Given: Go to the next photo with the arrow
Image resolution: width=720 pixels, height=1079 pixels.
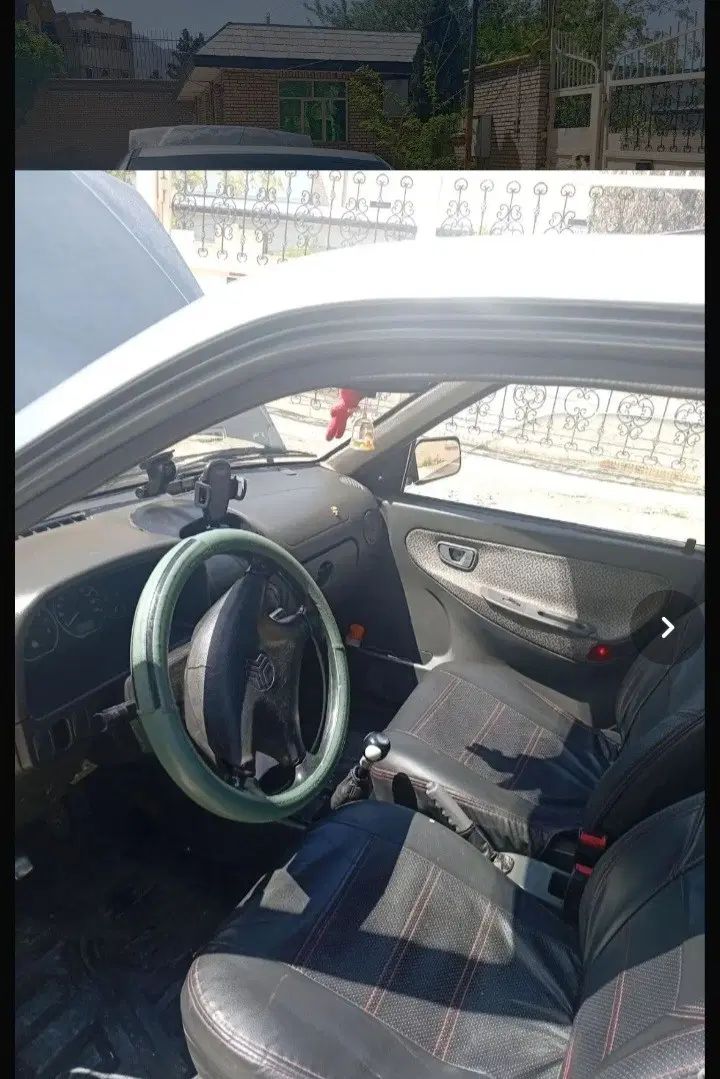Looking at the screenshot, I should (667, 627).
